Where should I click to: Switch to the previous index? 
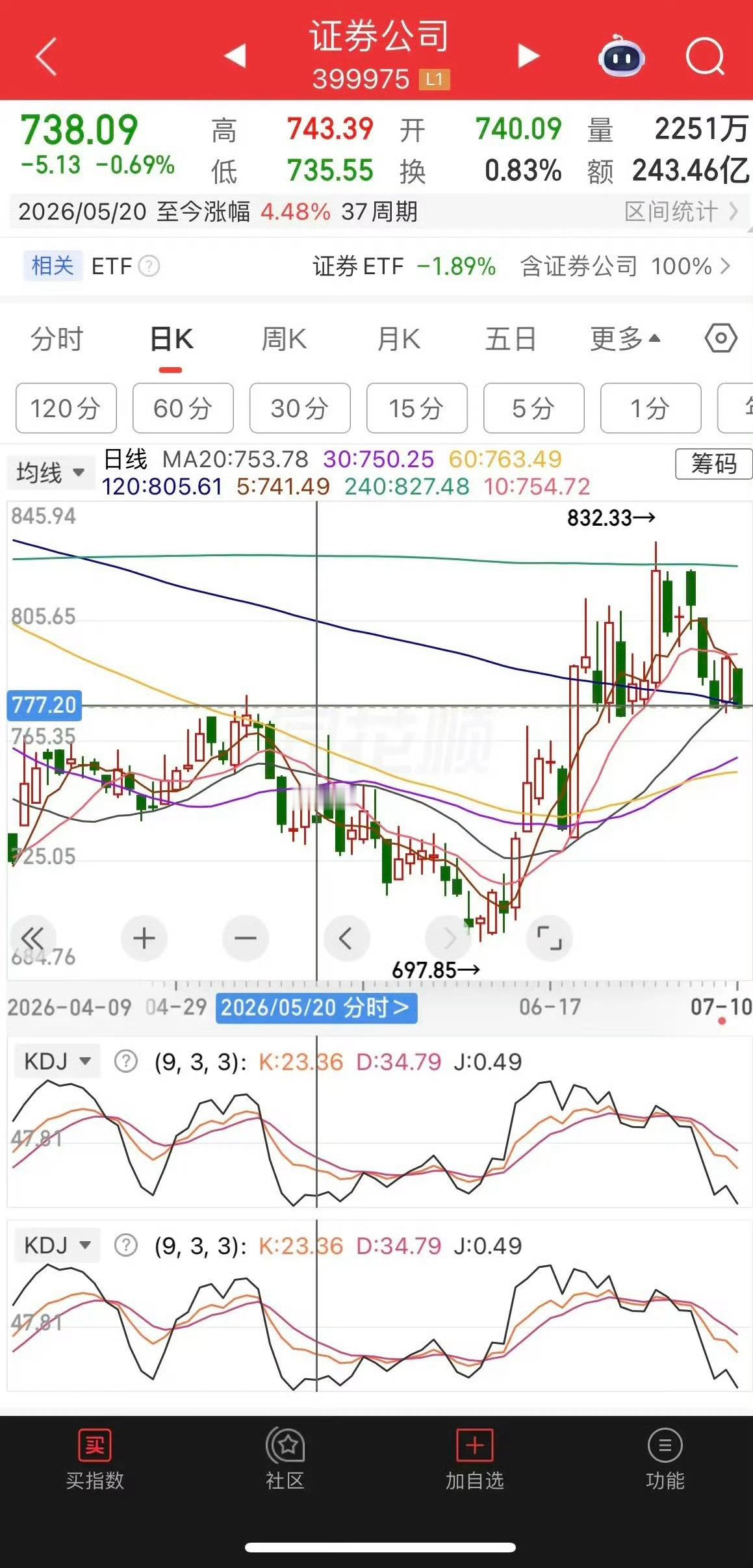point(235,56)
